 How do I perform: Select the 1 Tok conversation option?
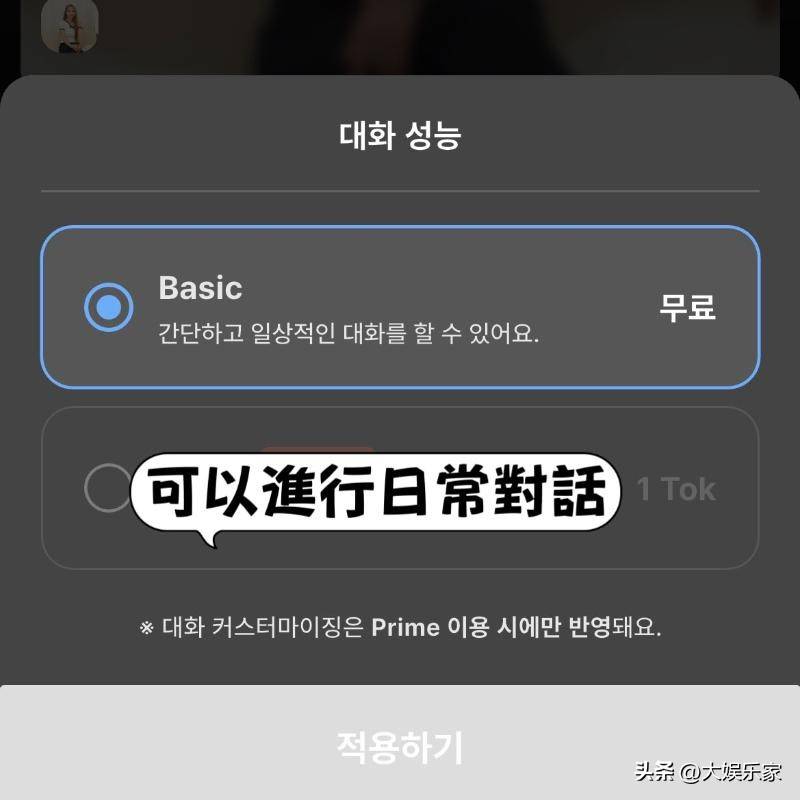107,489
